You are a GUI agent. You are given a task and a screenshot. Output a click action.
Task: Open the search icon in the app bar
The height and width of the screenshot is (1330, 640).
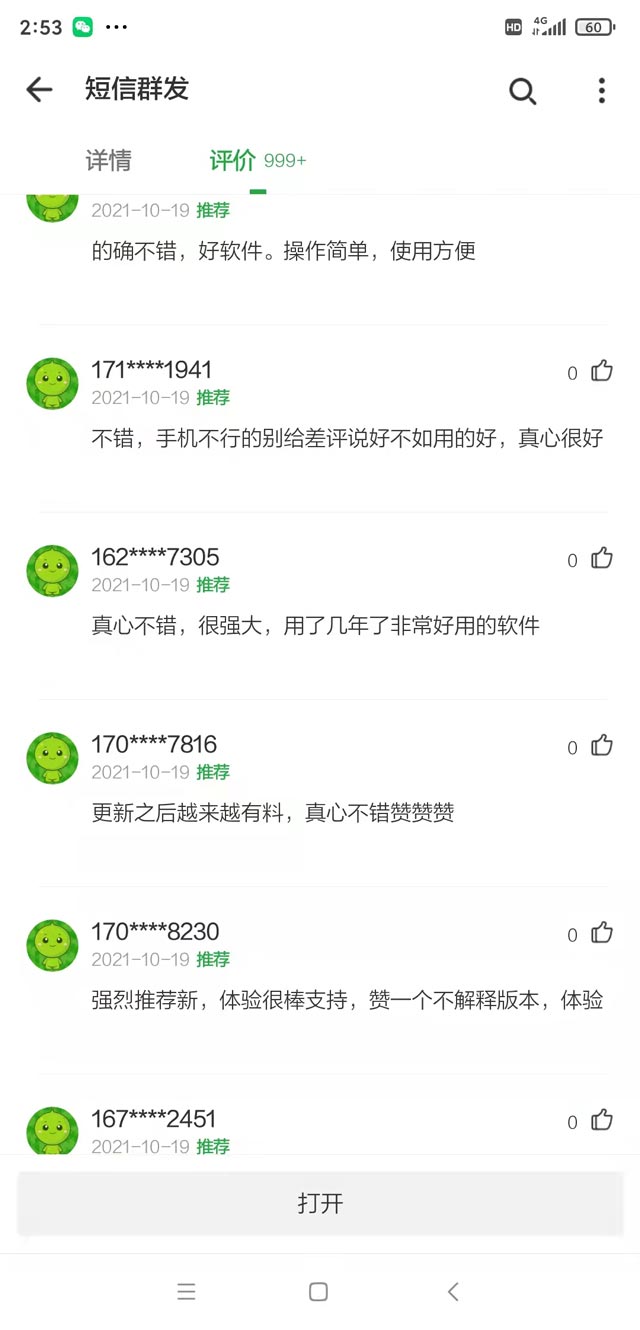click(x=522, y=91)
